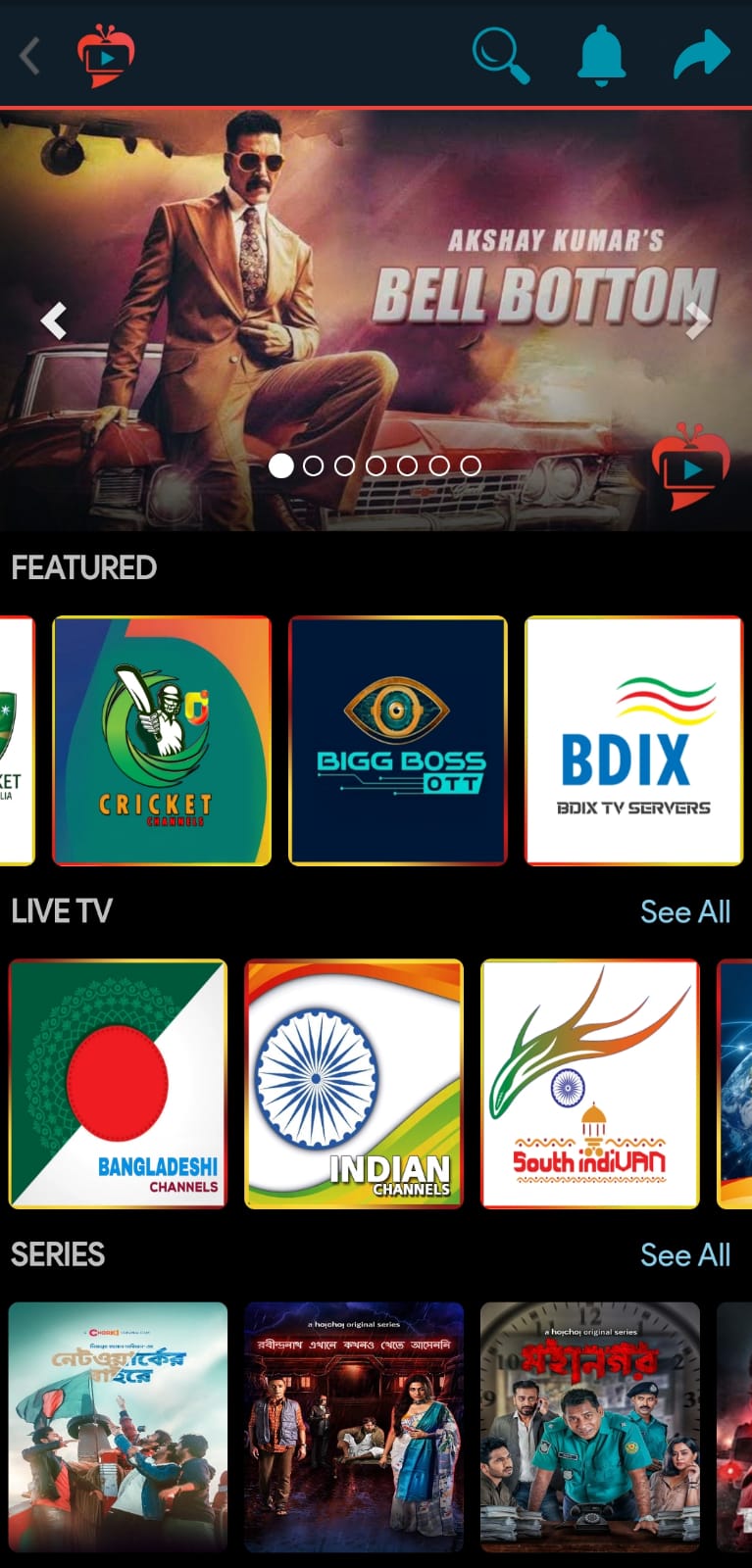The image size is (752, 1568).
Task: Open the Mohanagar series poster
Action: tap(590, 1427)
